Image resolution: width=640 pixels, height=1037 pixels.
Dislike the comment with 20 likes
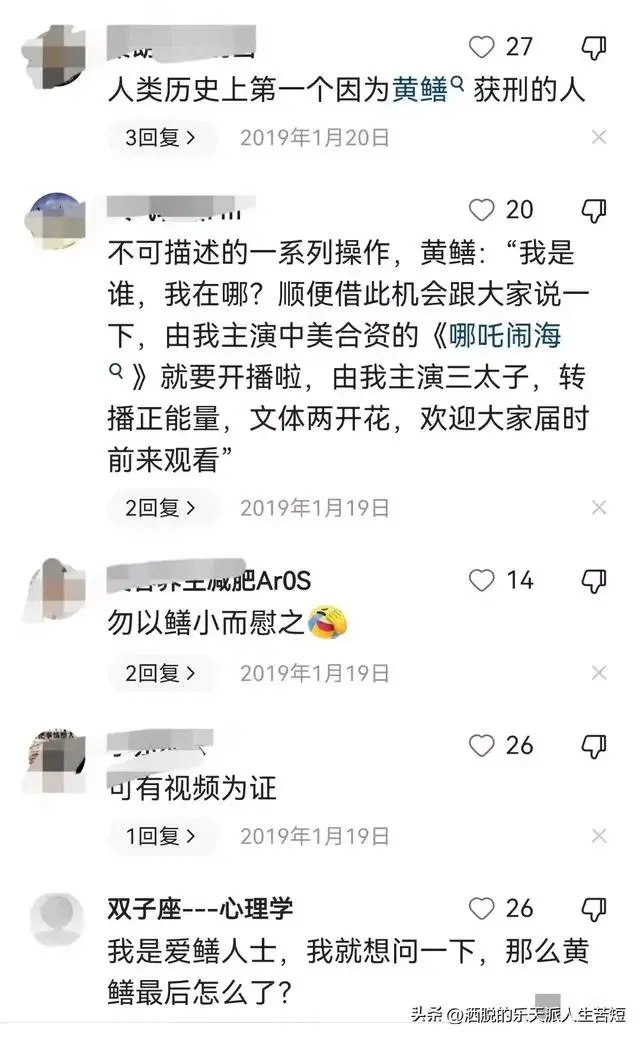point(595,209)
